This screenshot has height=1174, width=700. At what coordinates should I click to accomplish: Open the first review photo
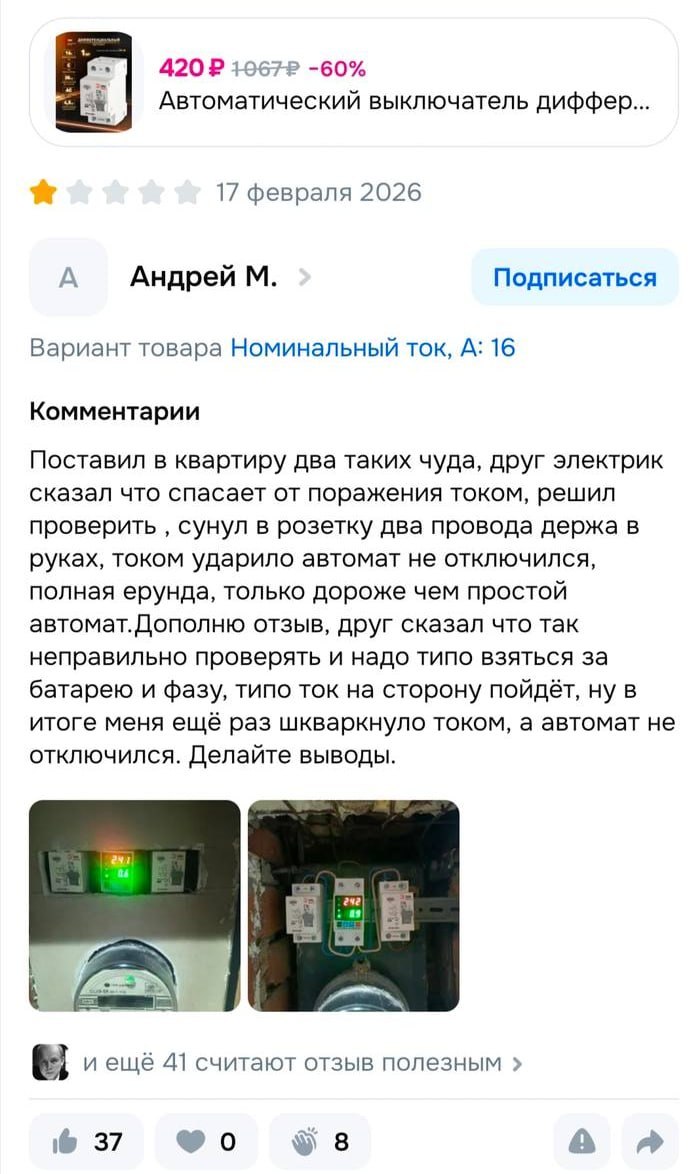[135, 905]
